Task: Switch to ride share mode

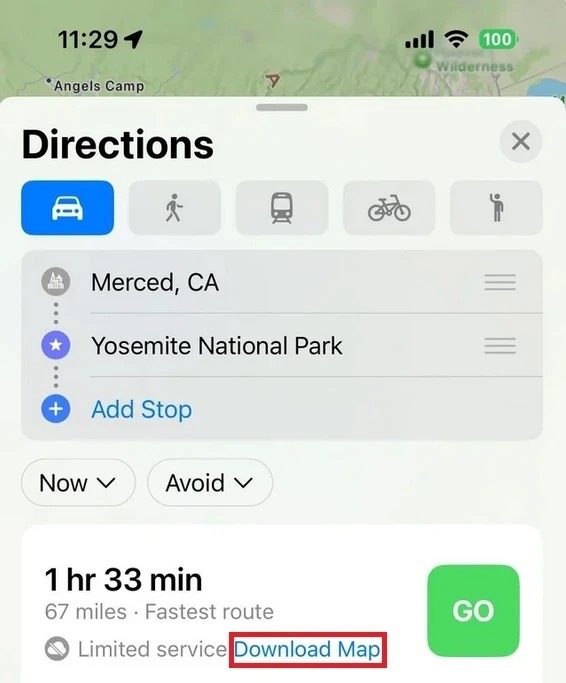Action: click(x=496, y=208)
